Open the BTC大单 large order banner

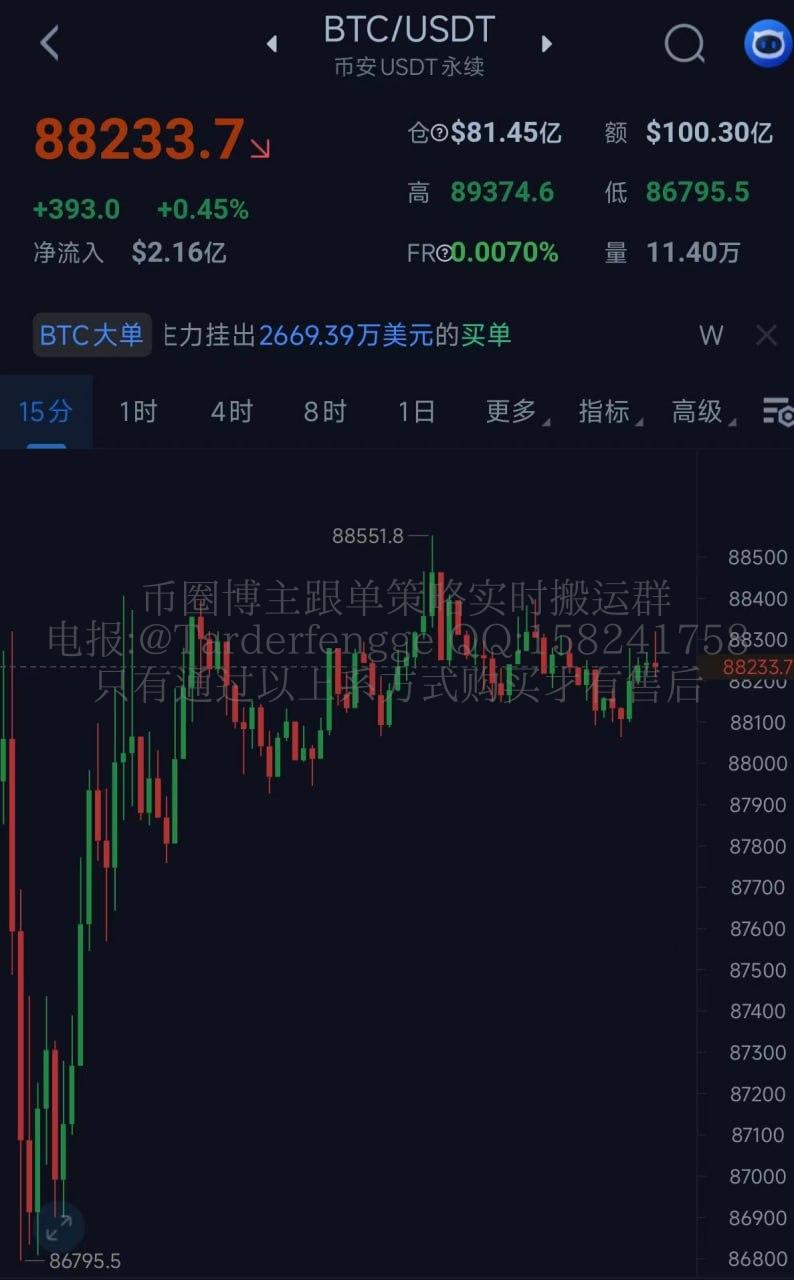(93, 335)
